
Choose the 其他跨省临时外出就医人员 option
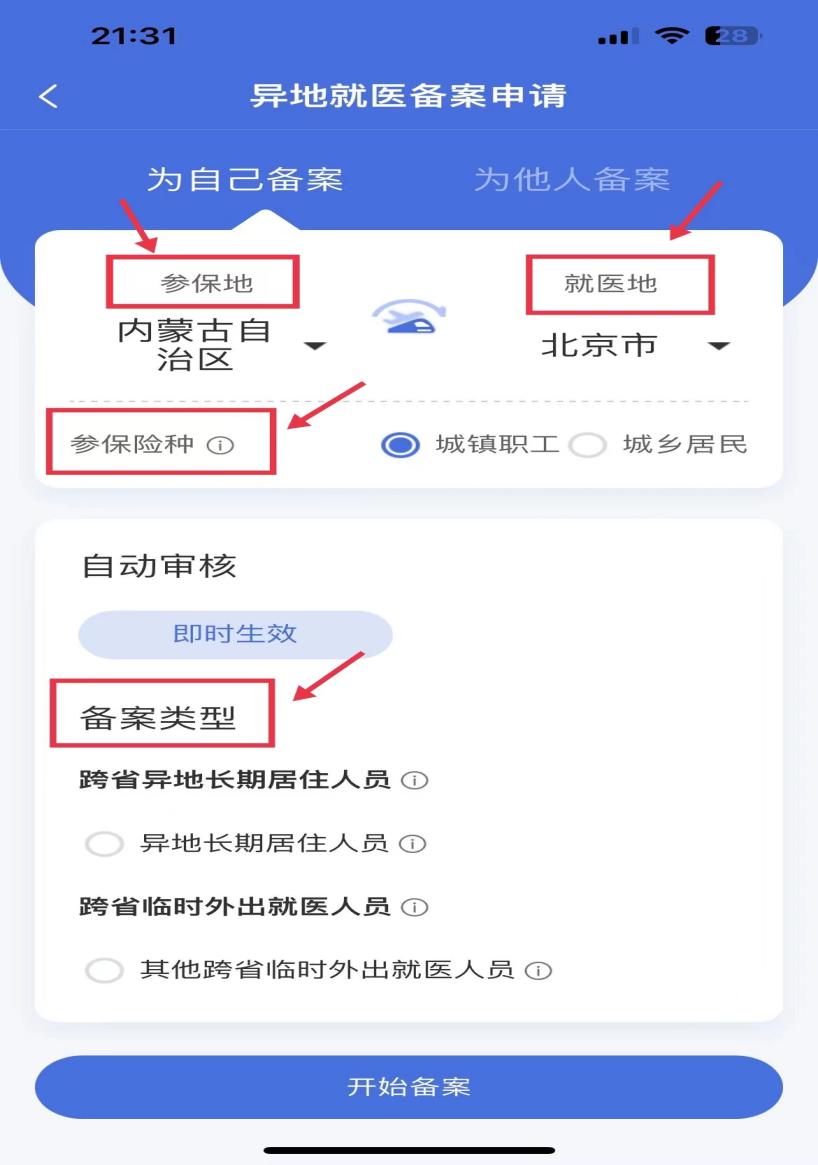click(104, 970)
